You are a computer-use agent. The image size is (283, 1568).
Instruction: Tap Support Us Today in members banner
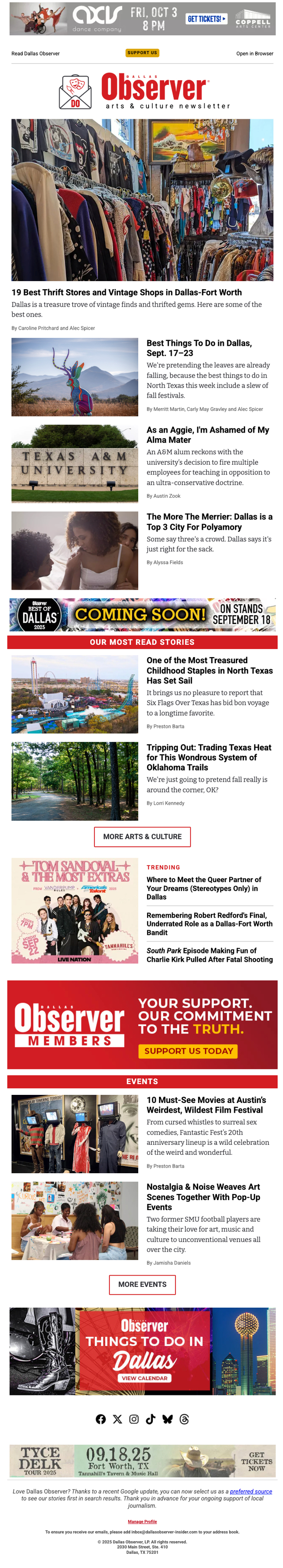pyautogui.click(x=188, y=1051)
